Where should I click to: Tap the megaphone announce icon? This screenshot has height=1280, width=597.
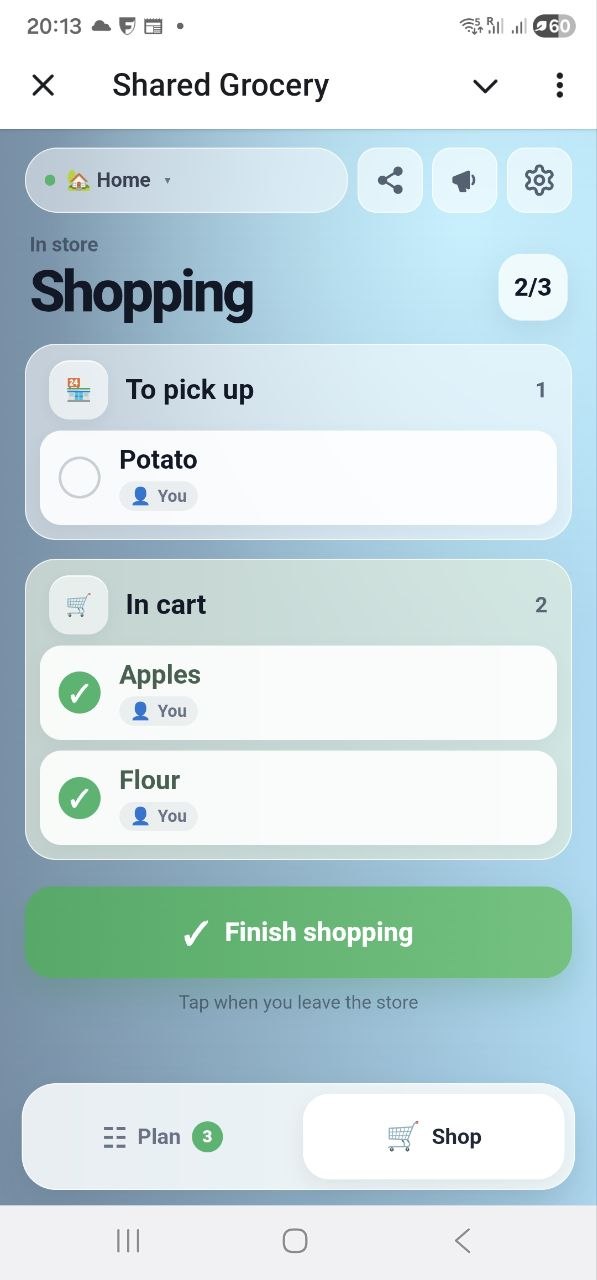[464, 180]
